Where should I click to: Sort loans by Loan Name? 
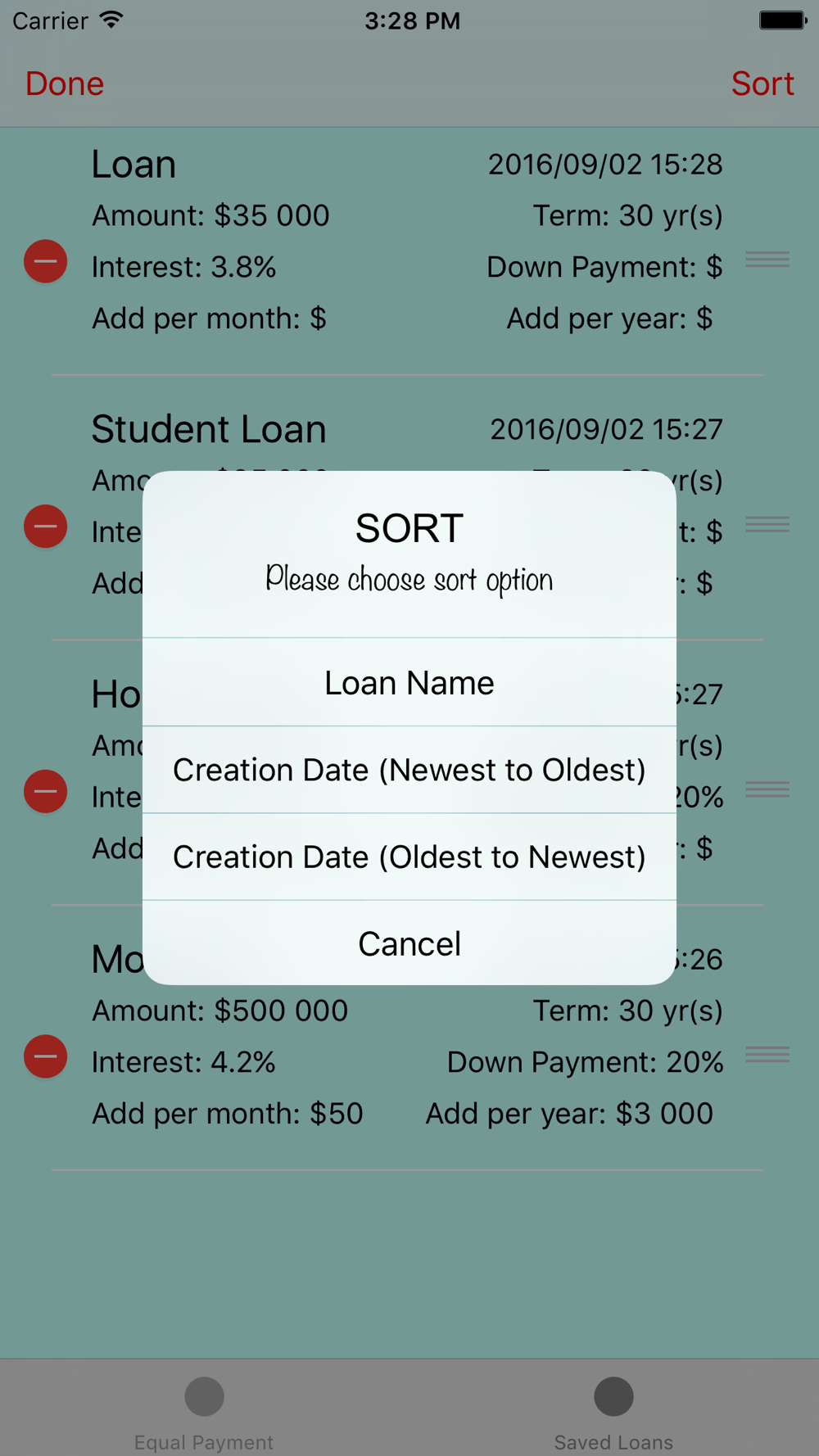coord(409,683)
